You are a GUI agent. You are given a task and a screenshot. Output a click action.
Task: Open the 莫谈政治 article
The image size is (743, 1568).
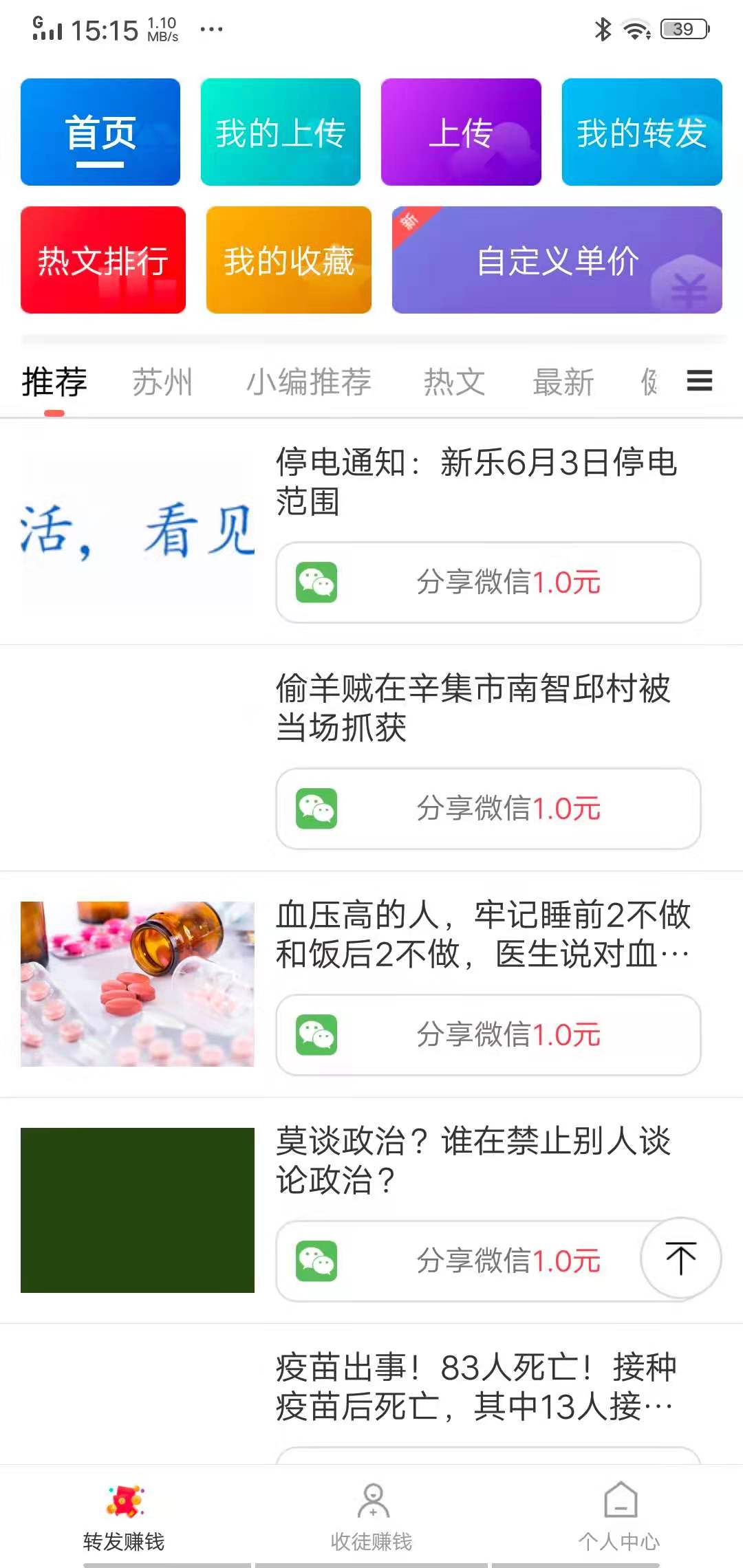[x=473, y=1160]
